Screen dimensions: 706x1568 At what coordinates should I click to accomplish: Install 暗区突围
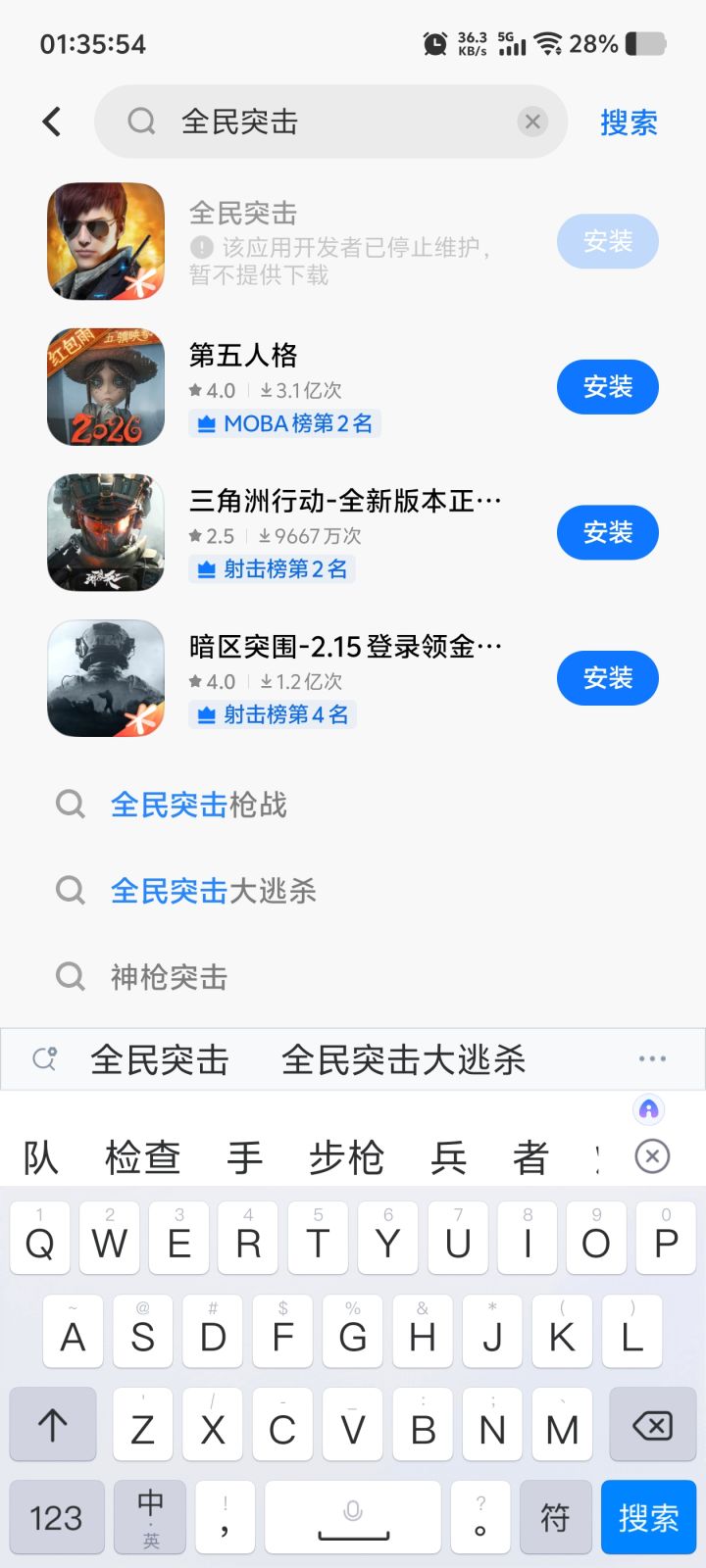click(x=607, y=678)
